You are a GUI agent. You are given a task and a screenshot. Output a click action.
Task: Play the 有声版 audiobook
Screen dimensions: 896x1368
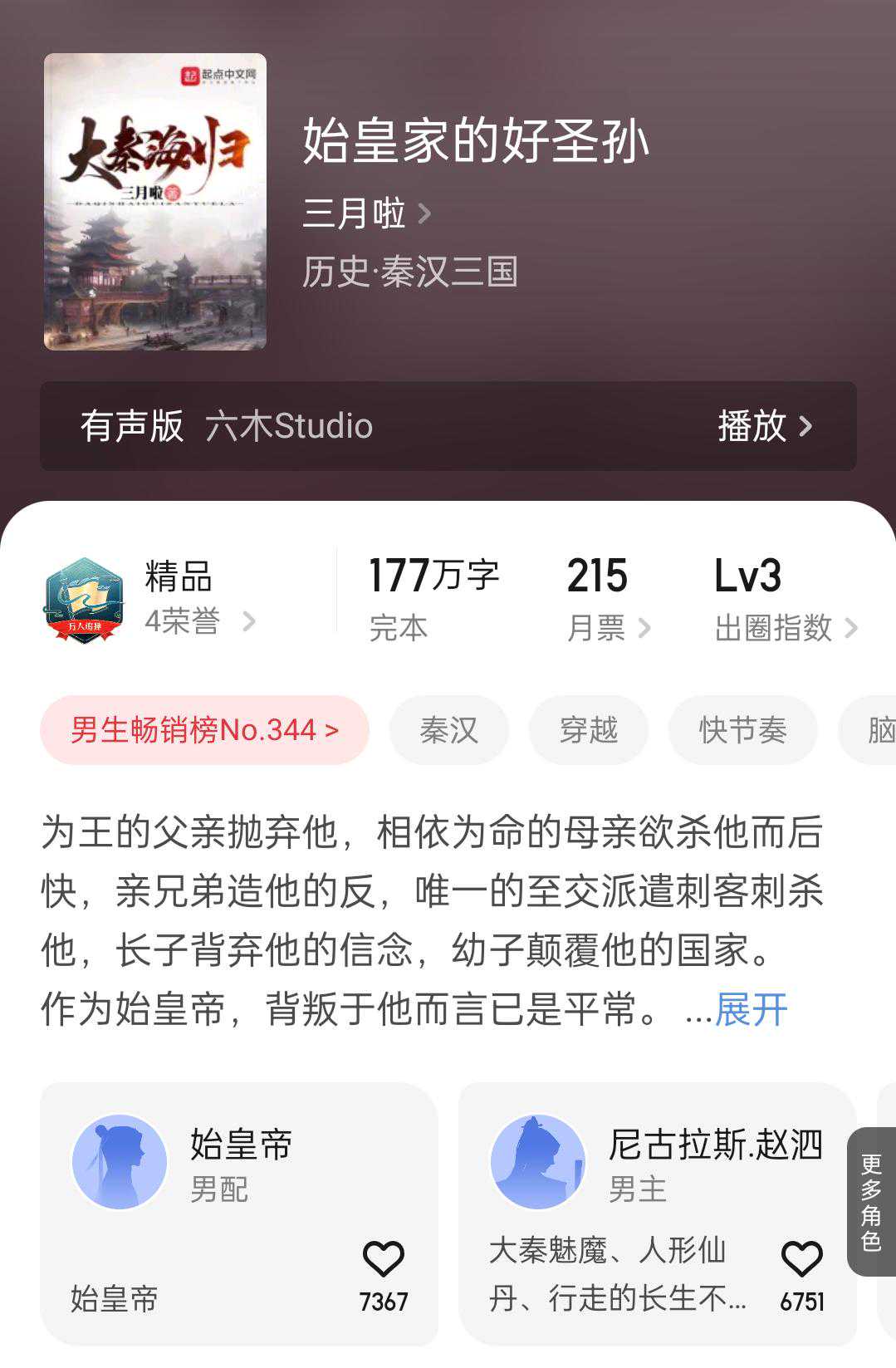[764, 426]
